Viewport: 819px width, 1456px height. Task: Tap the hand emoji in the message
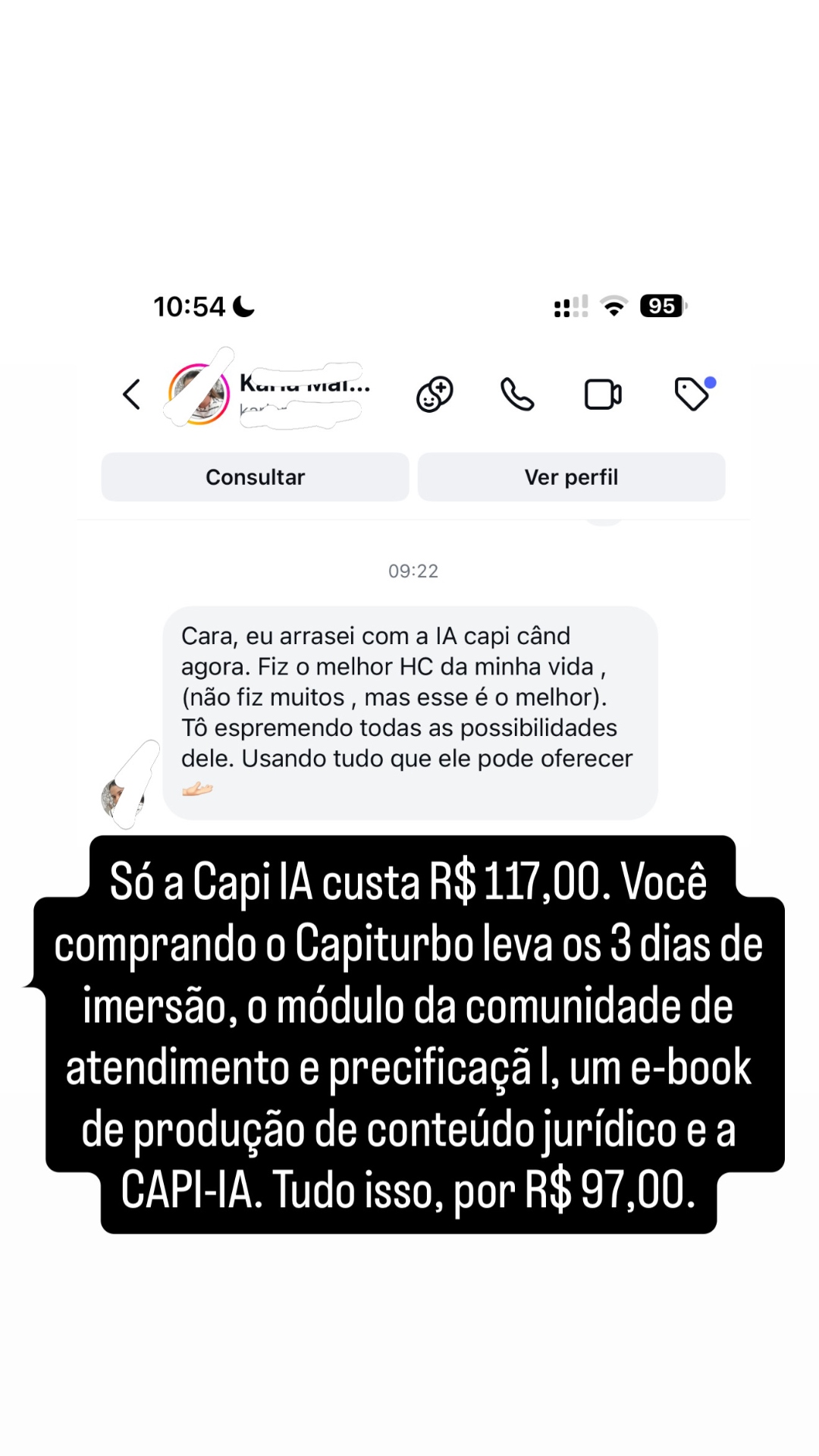[199, 789]
